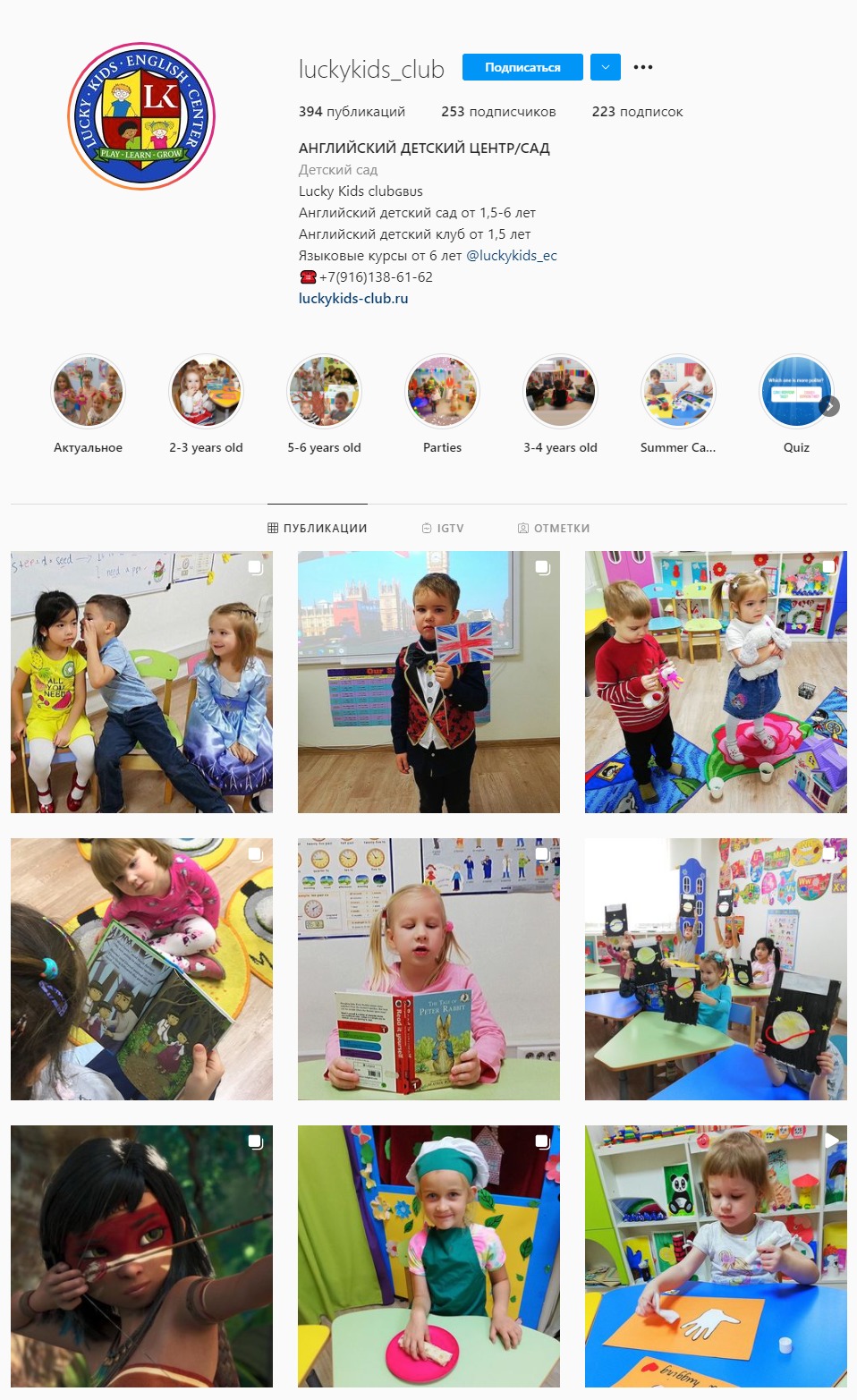Switch to the IGTV tab

[443, 529]
